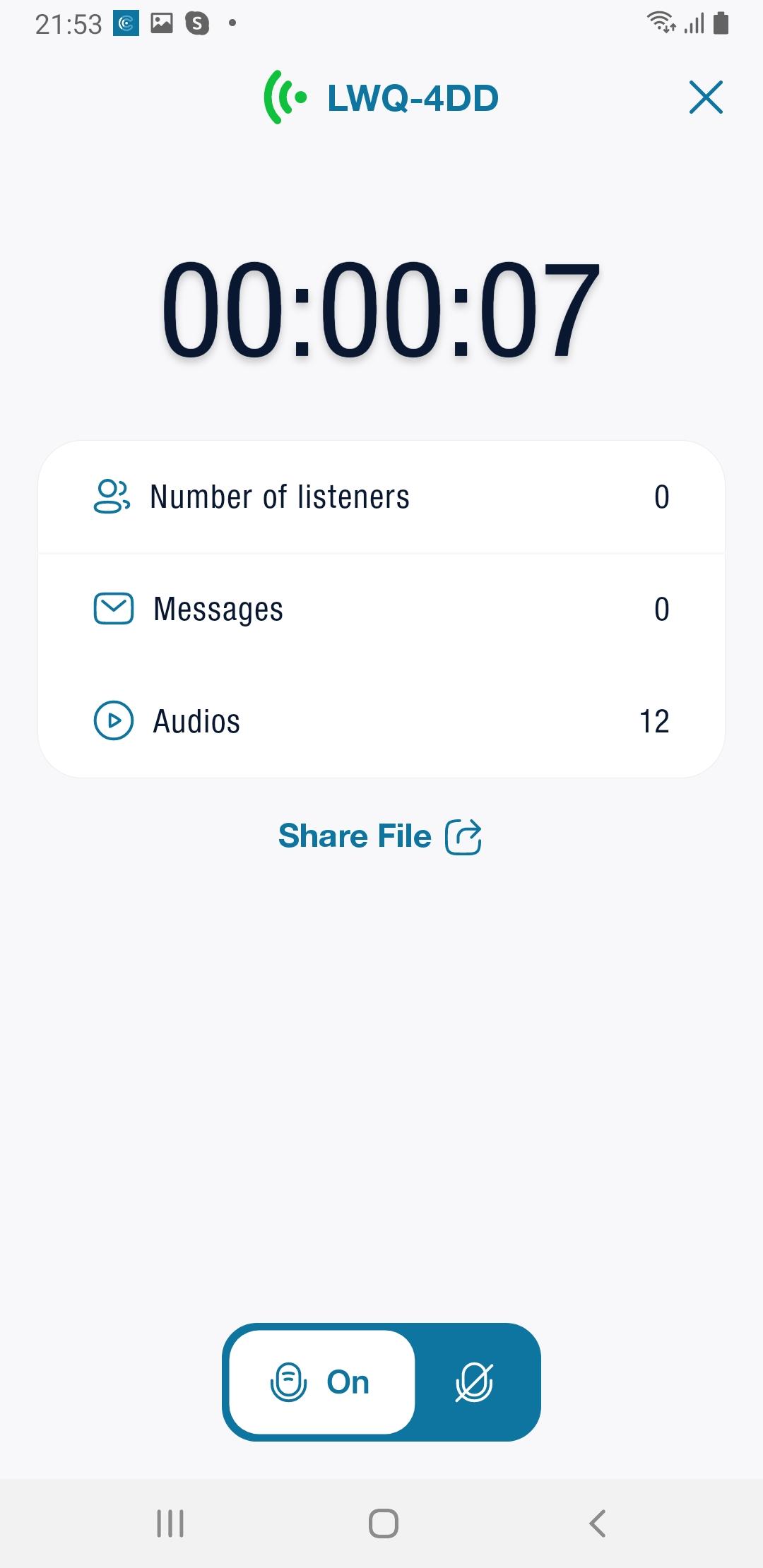763x1568 pixels.
Task: Mute the microphone
Action: pyautogui.click(x=475, y=1382)
